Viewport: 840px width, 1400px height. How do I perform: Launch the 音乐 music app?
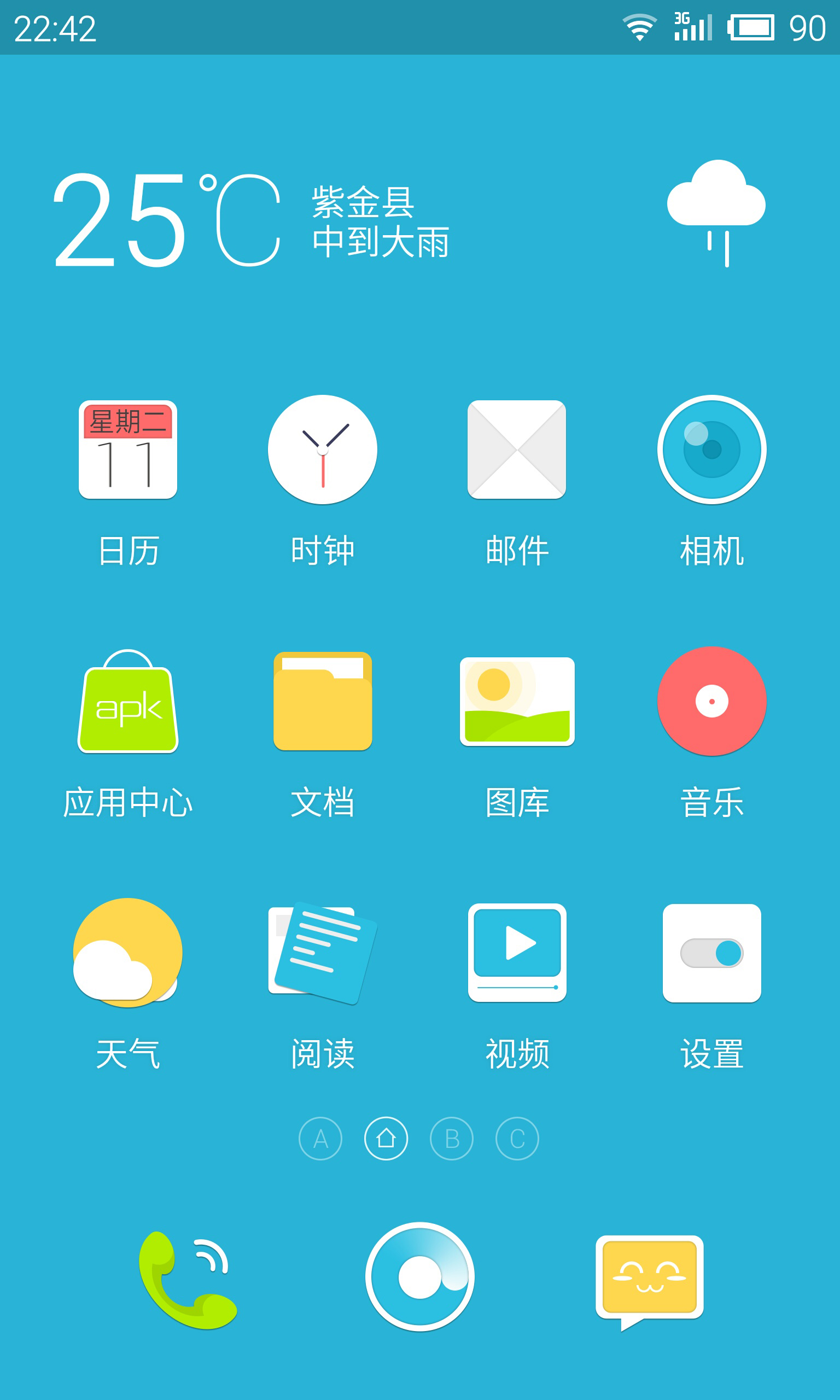(711, 702)
